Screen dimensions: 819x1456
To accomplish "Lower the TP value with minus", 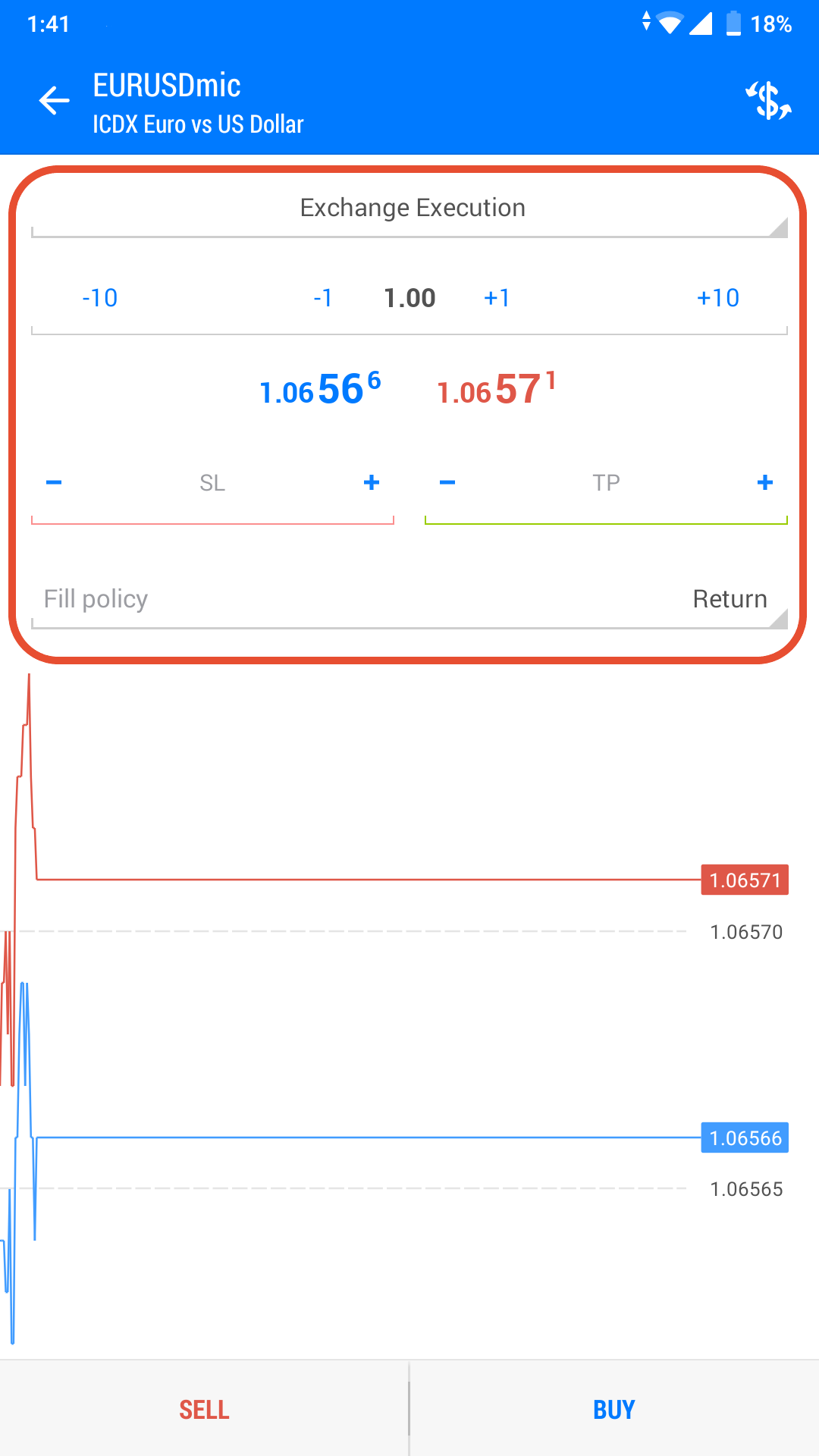I will pyautogui.click(x=447, y=482).
